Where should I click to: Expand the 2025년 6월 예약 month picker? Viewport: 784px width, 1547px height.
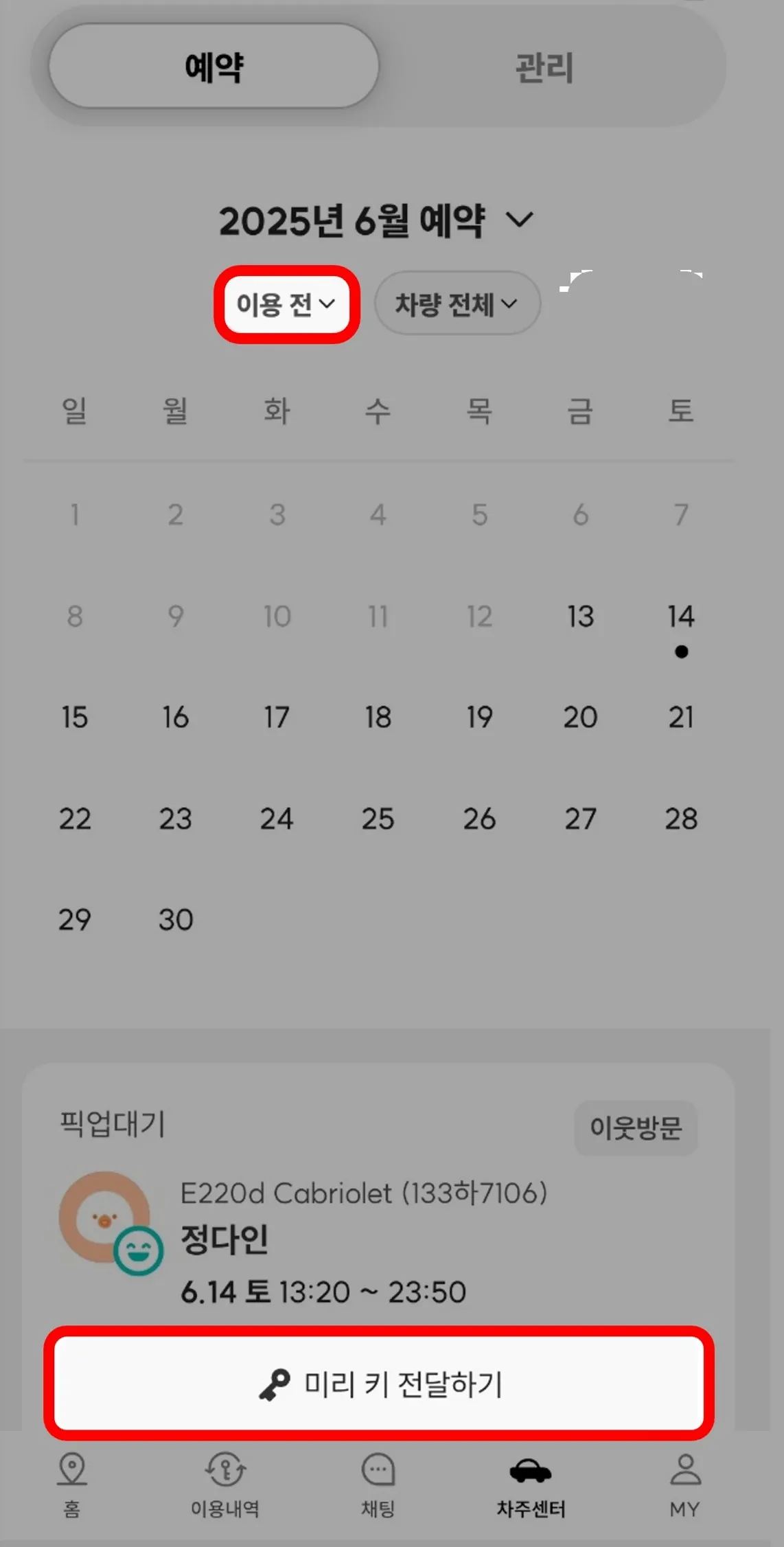click(x=375, y=220)
